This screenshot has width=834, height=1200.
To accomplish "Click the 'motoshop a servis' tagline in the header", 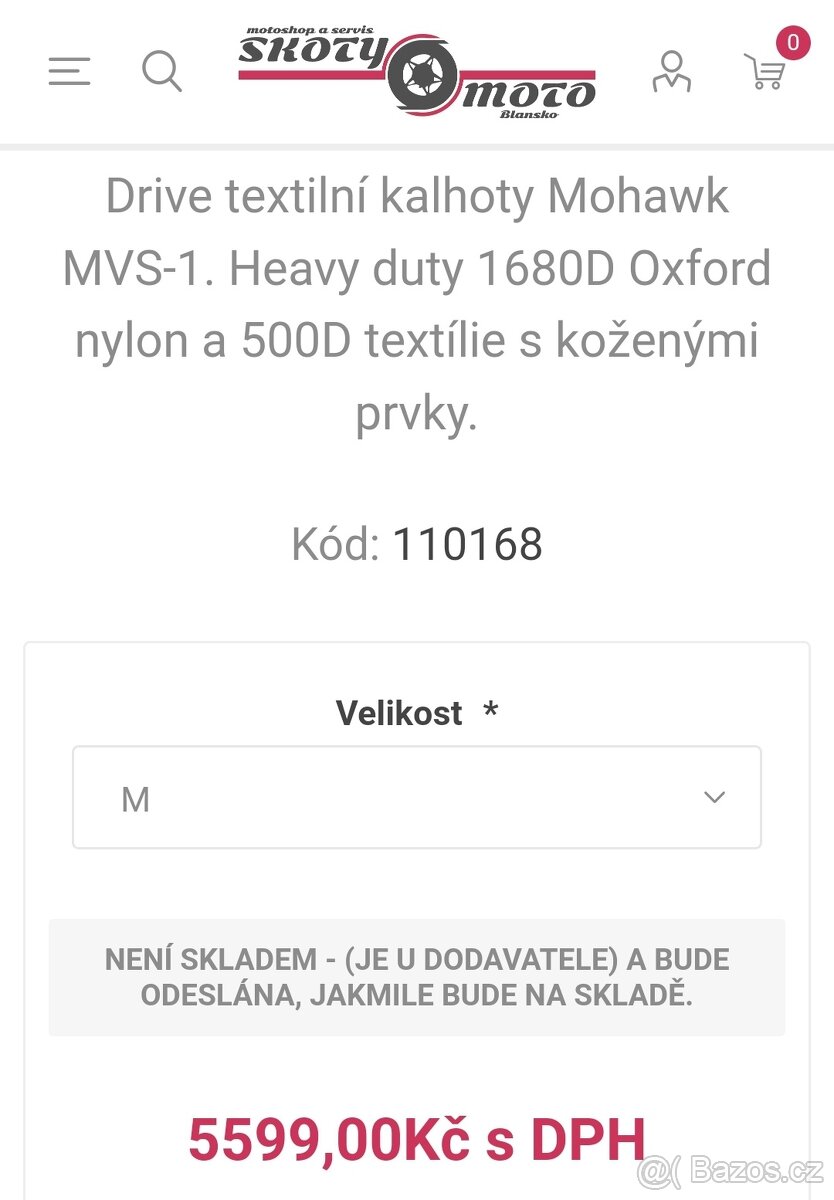I will [312, 30].
